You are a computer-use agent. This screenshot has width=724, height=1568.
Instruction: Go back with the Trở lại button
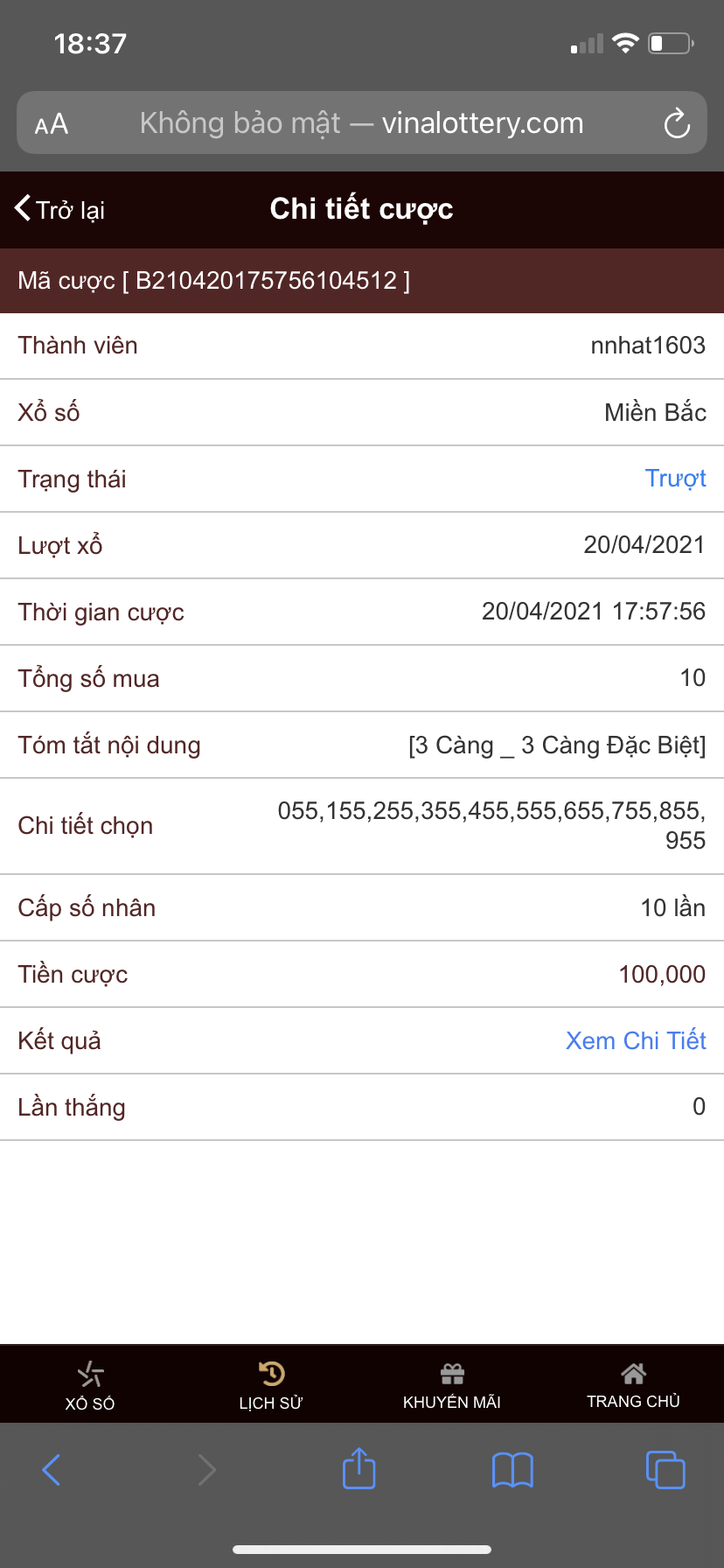tap(59, 209)
